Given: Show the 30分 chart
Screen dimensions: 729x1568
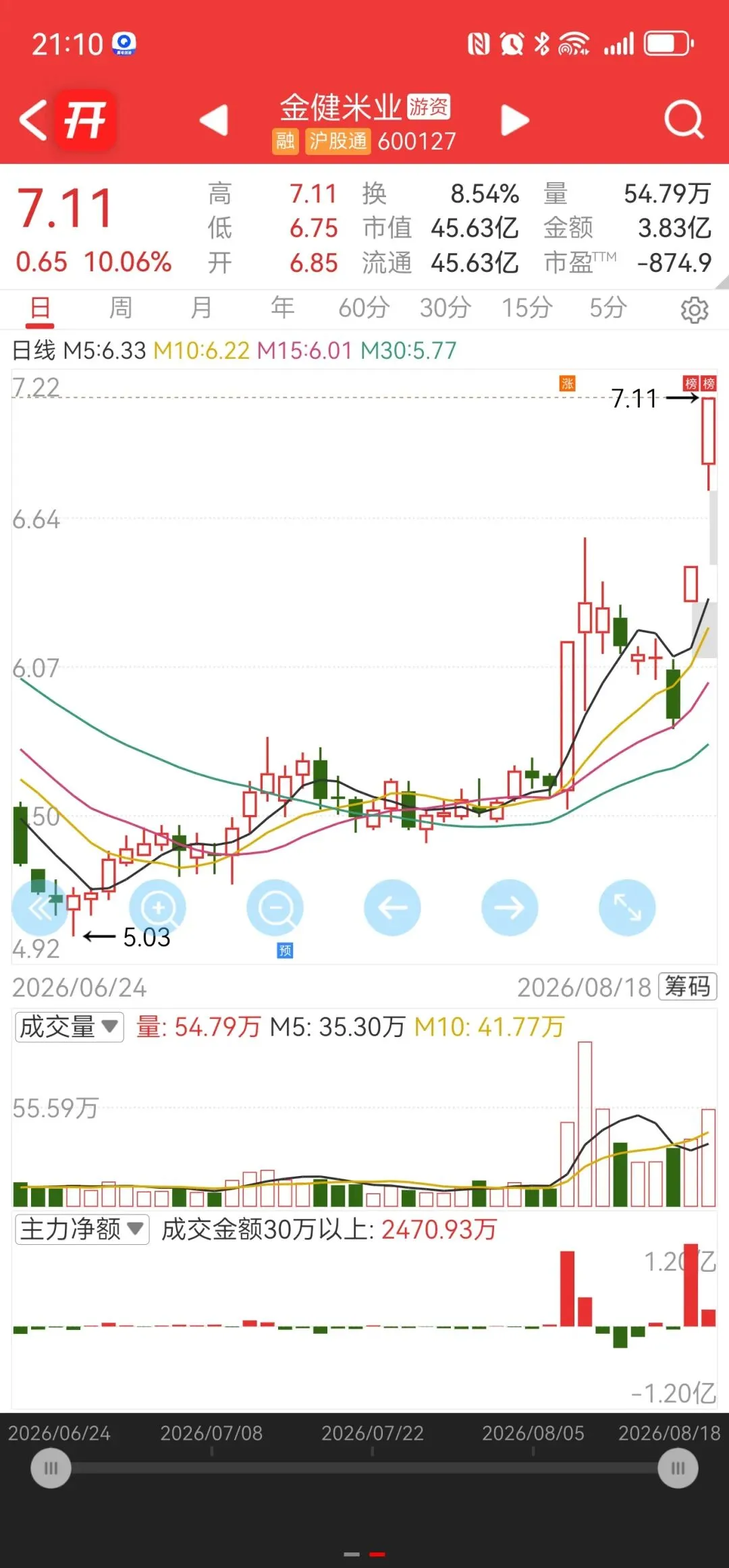Looking at the screenshot, I should coord(446,308).
